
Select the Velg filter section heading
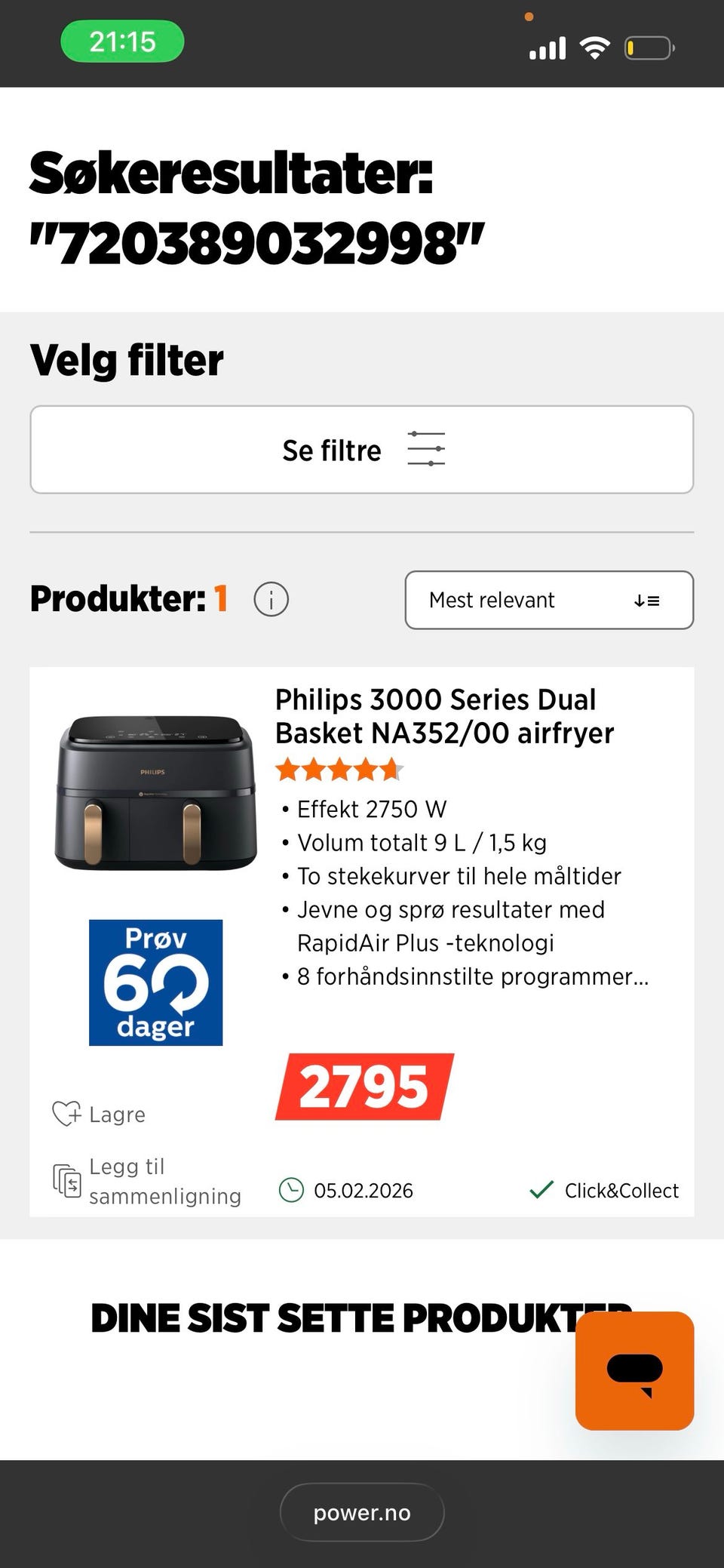(124, 359)
